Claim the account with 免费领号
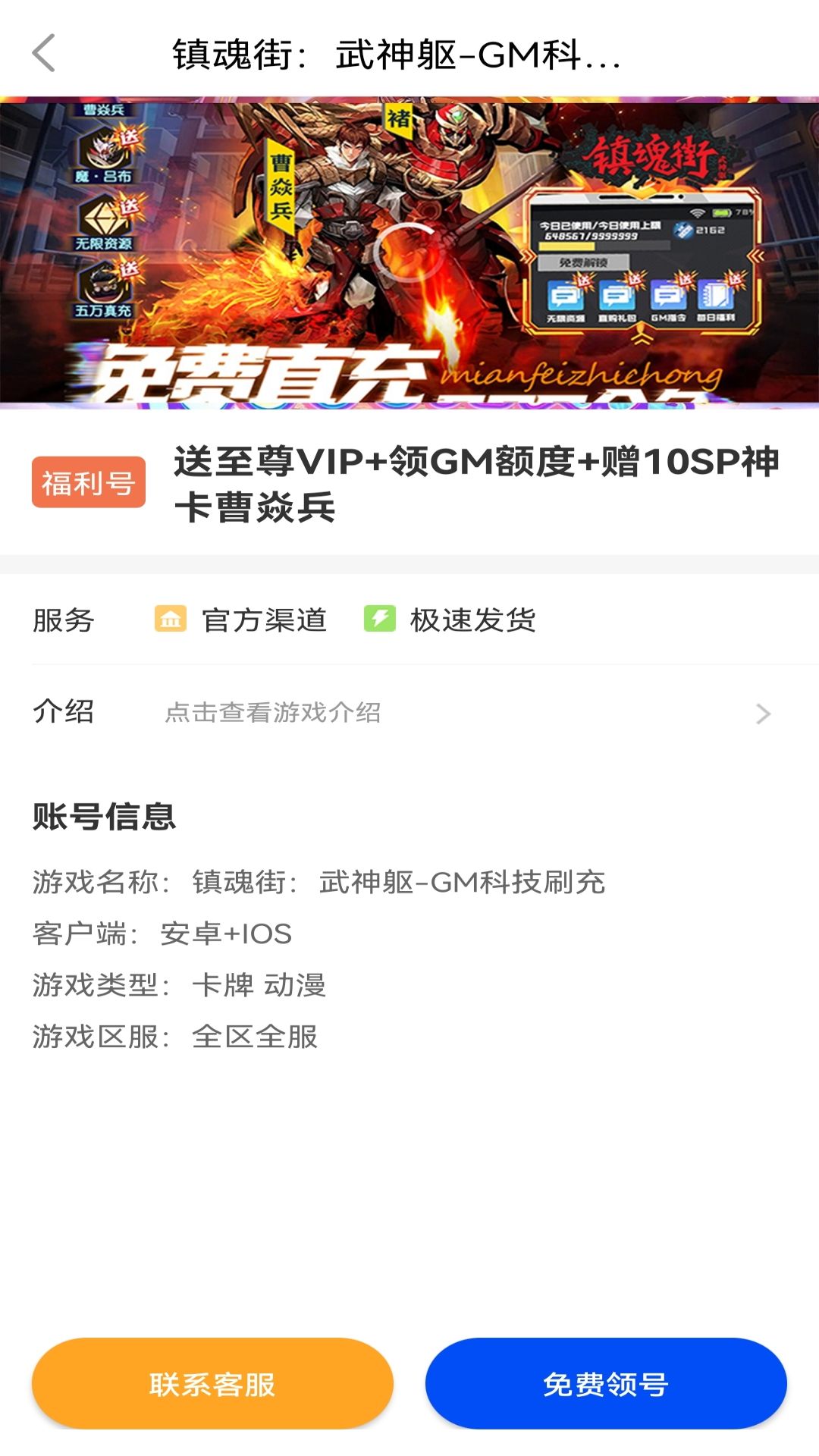This screenshot has height=1456, width=819. click(x=605, y=1384)
